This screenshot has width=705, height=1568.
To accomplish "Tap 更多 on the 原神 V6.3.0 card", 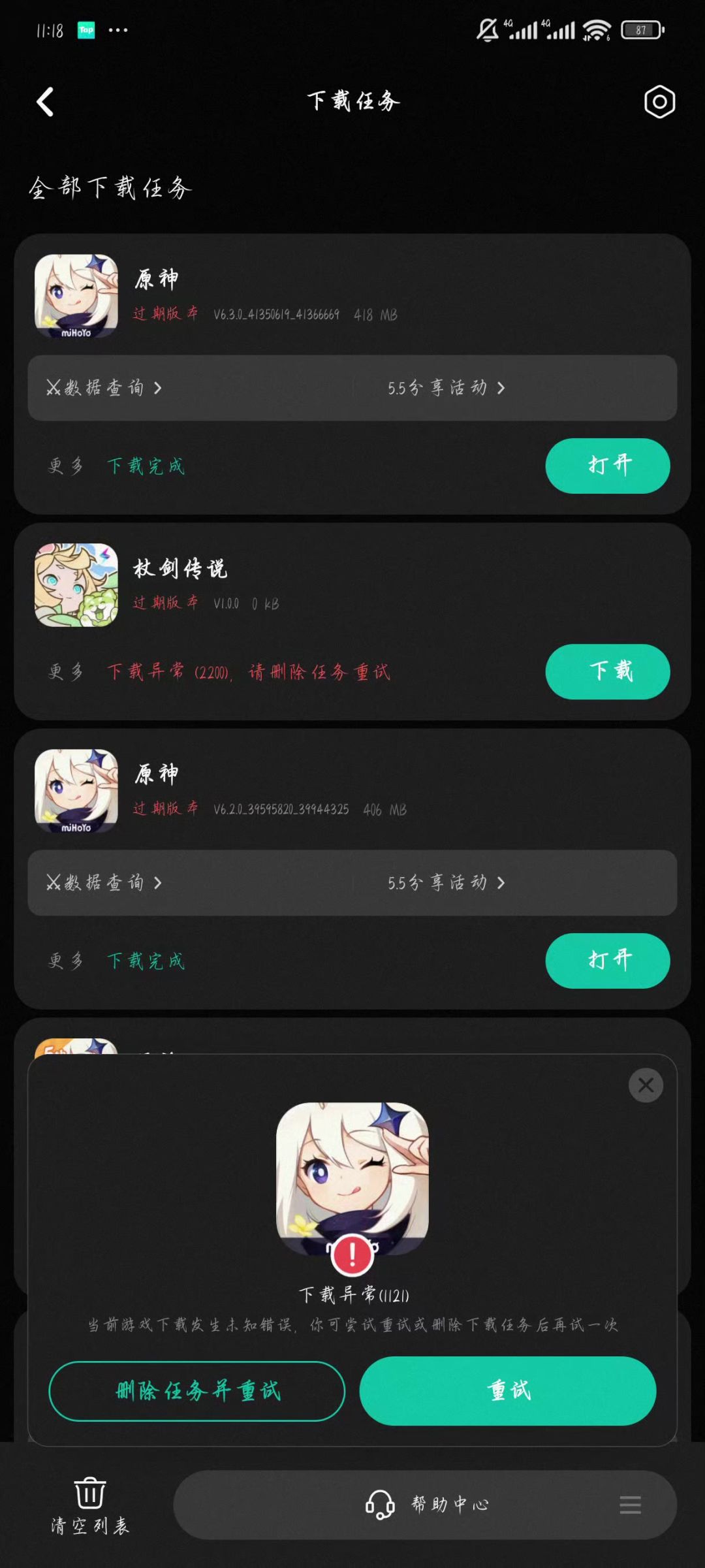I will point(66,466).
